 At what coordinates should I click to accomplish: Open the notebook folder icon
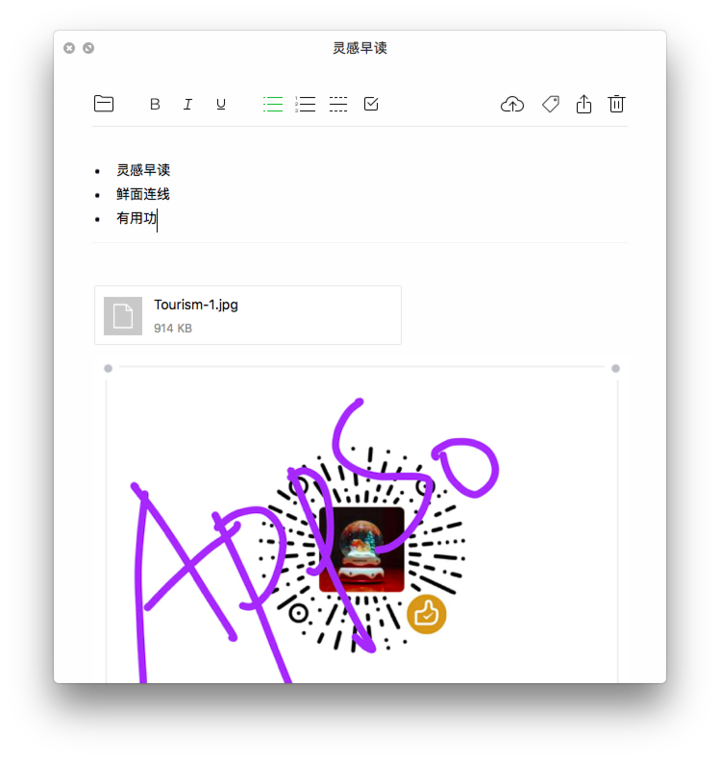pos(104,104)
